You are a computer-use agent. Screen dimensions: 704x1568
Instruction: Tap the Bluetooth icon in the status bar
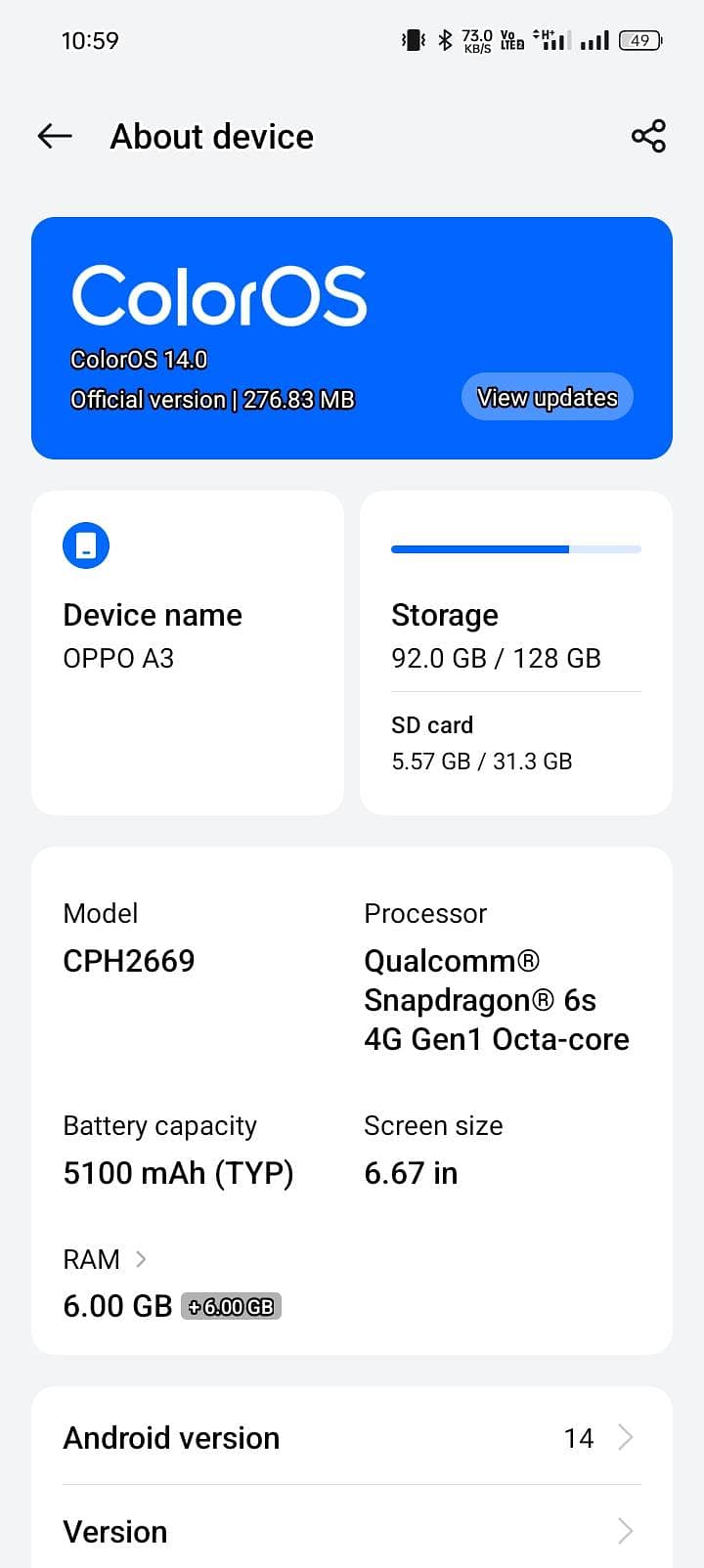click(445, 40)
